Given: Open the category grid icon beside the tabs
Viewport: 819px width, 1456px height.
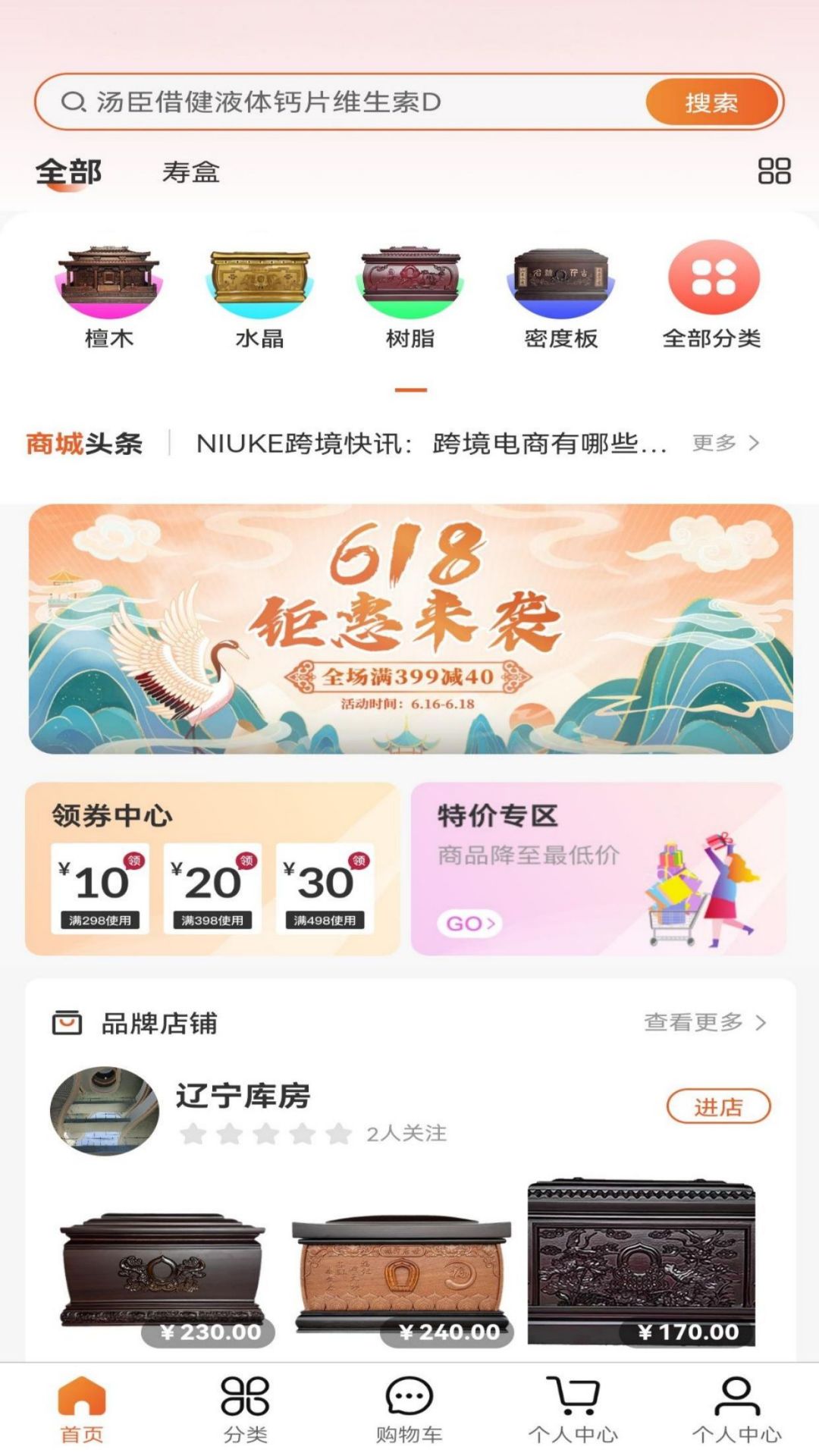Looking at the screenshot, I should [x=773, y=171].
